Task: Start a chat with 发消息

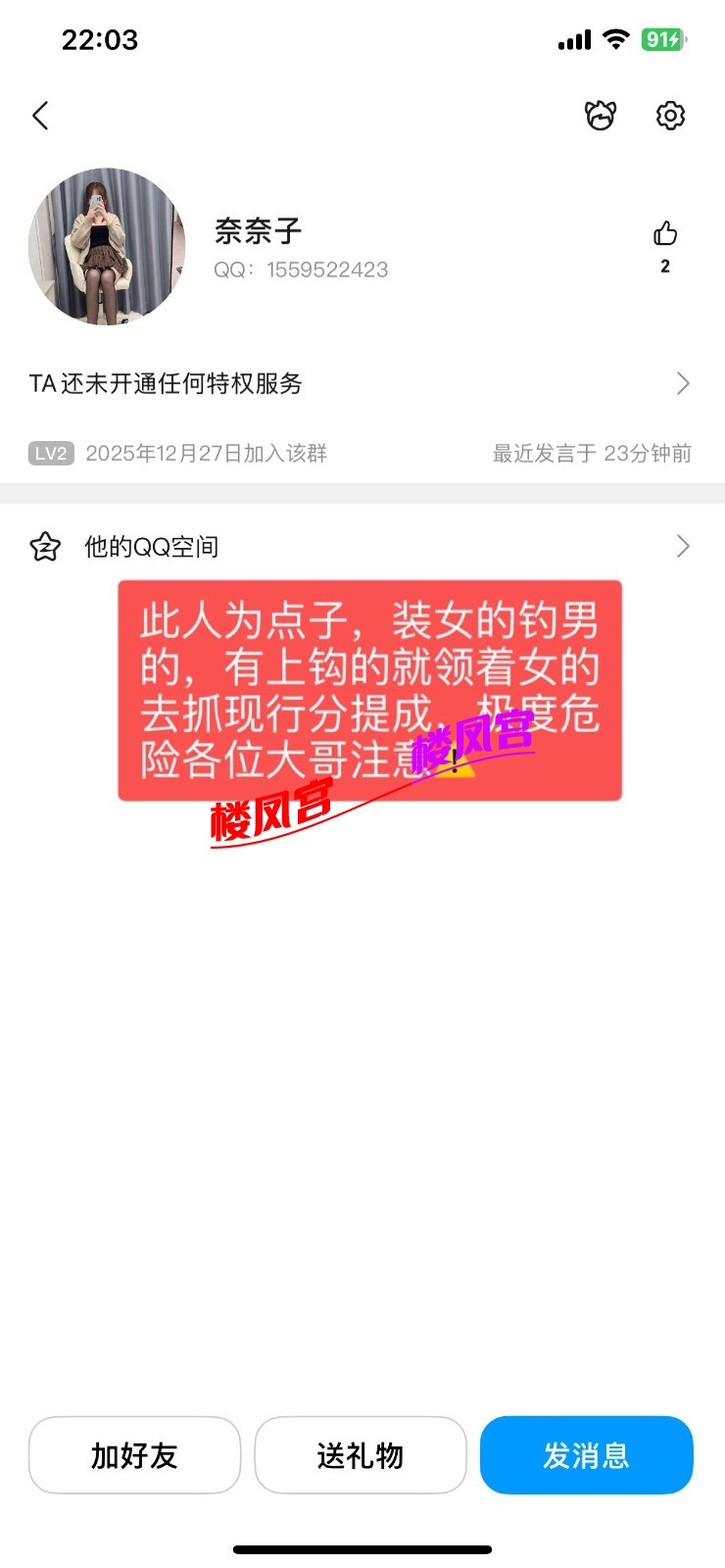Action: [586, 1455]
